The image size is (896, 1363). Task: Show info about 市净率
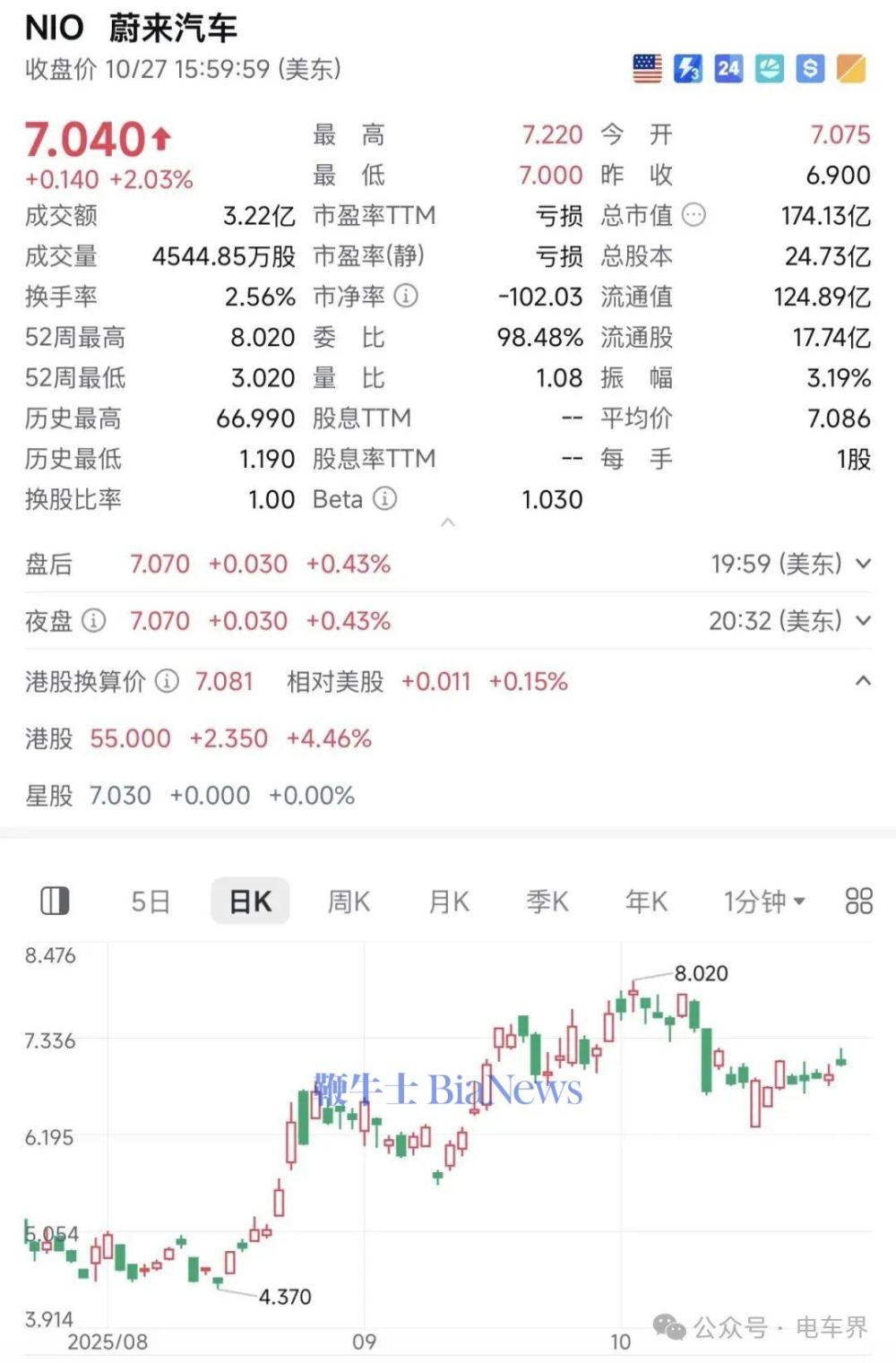(406, 296)
